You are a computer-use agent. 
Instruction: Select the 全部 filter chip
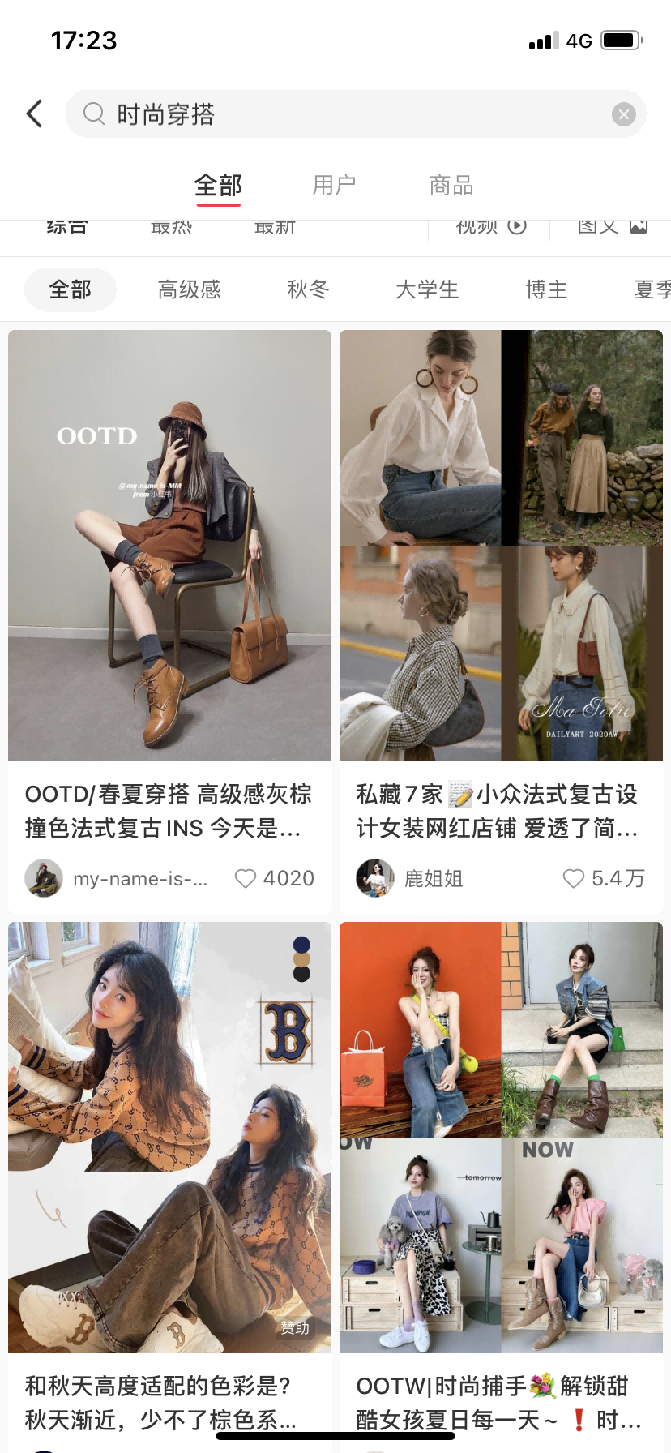point(70,290)
